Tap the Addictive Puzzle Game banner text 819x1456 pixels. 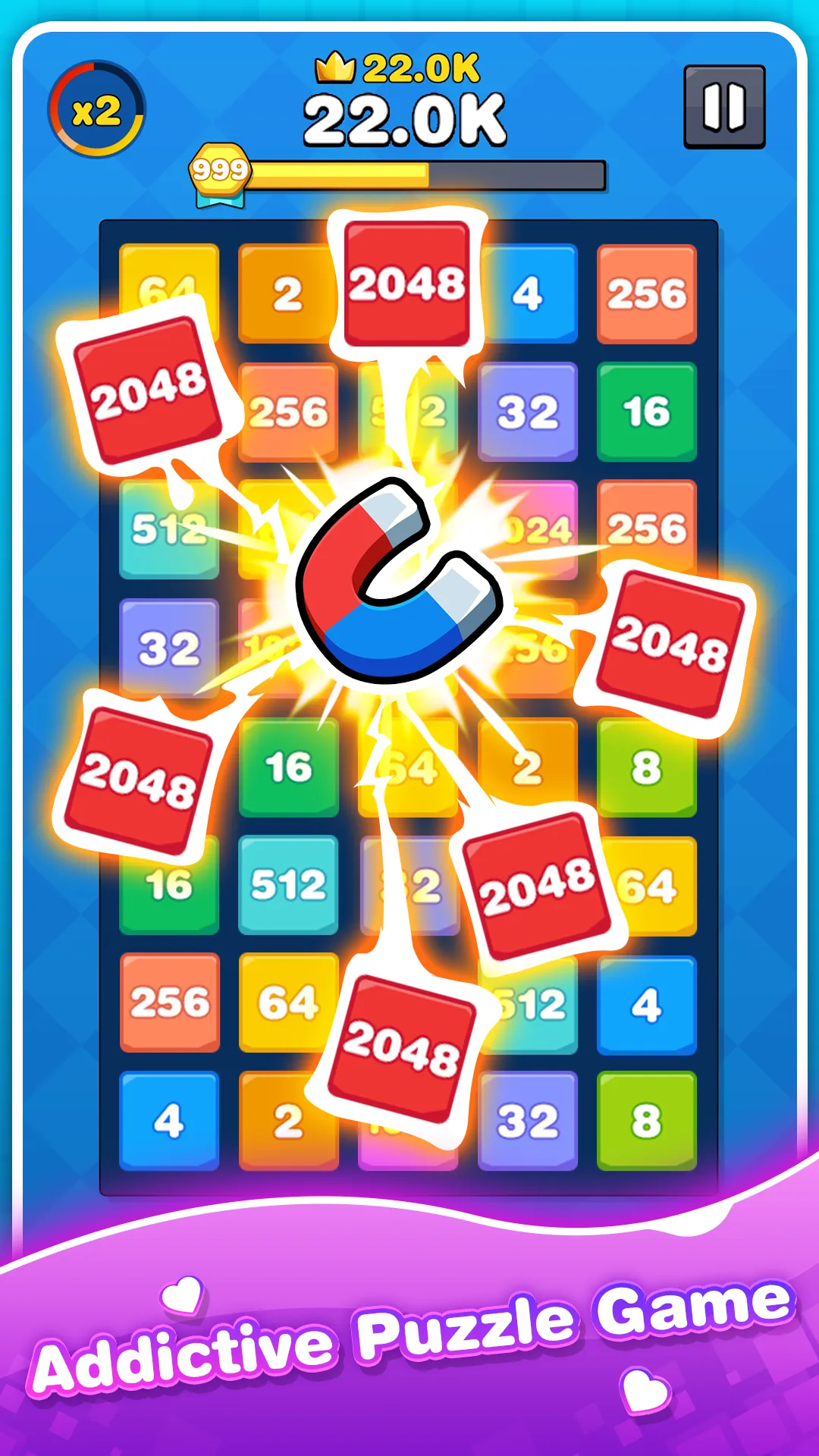409,1342
